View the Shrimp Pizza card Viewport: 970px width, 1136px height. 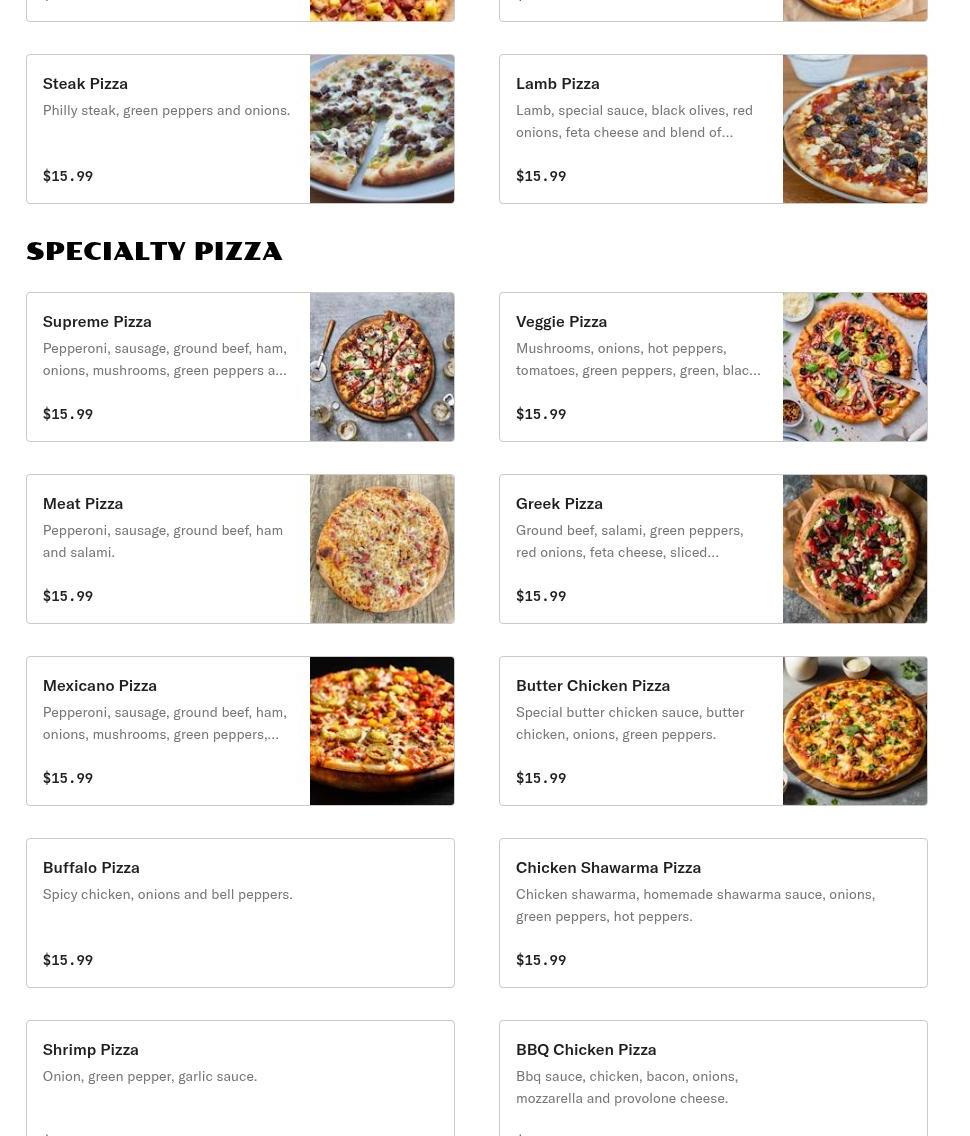click(x=240, y=1078)
